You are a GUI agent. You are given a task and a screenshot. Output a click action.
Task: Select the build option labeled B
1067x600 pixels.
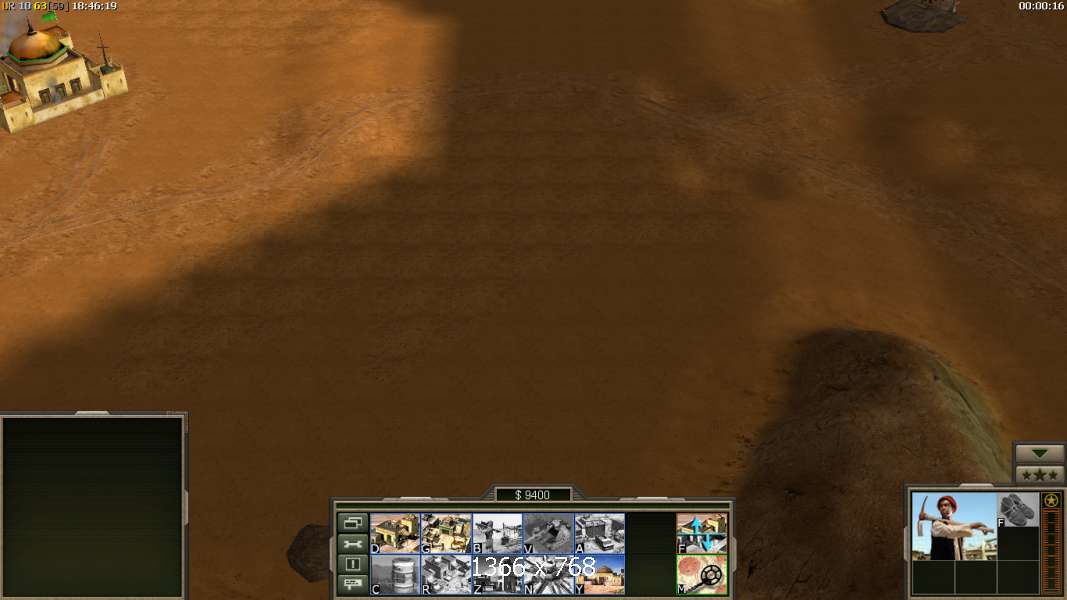coord(497,533)
